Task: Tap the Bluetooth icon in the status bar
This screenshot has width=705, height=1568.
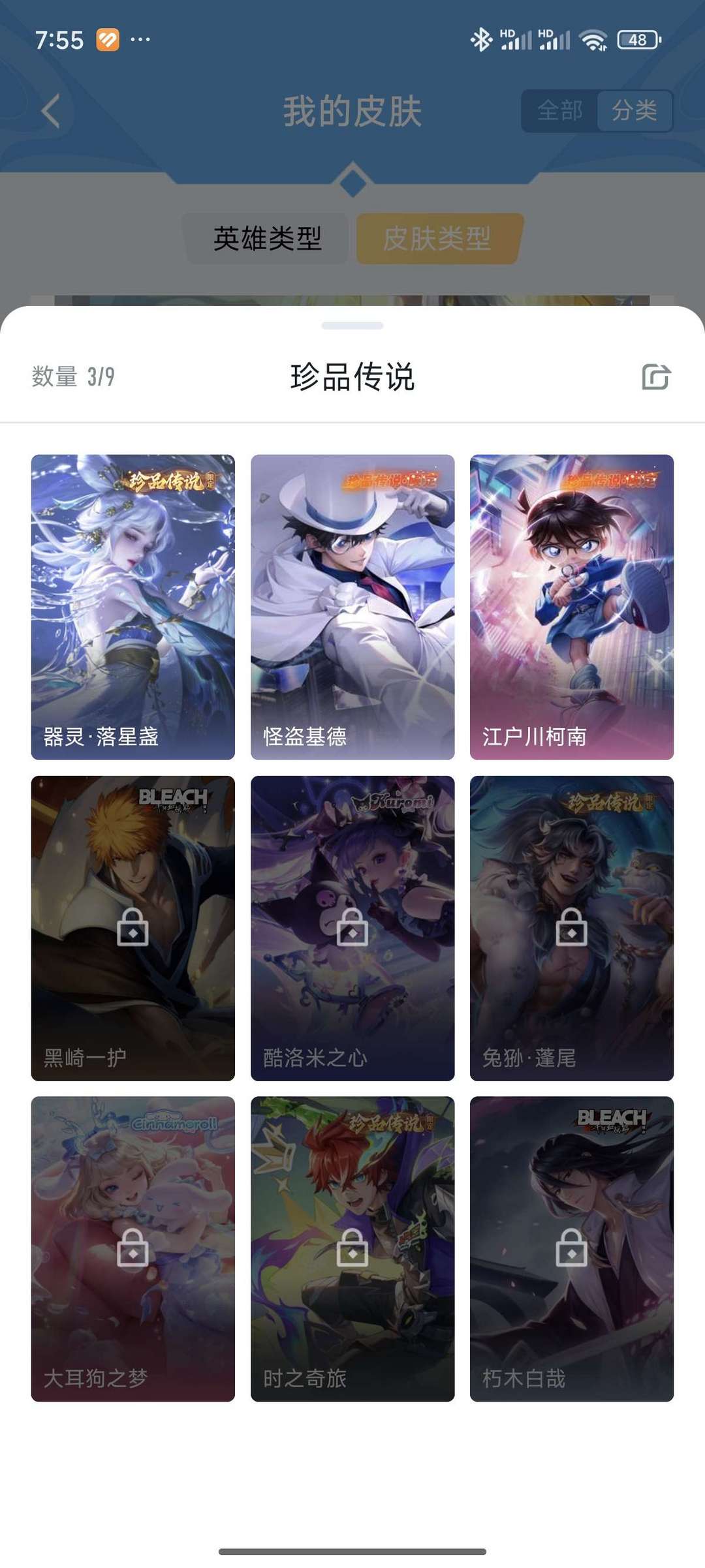Action: (x=481, y=40)
